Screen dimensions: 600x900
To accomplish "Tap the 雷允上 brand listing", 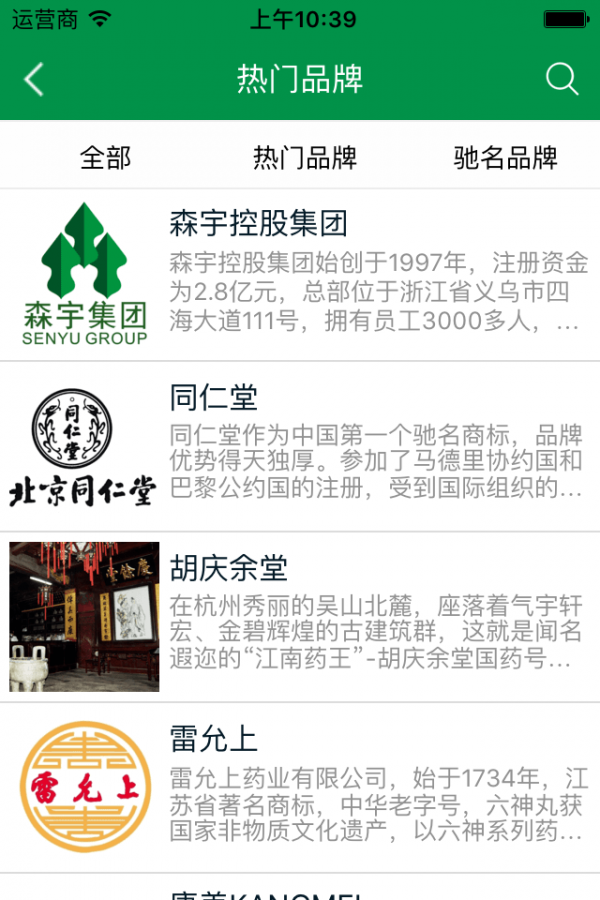I will [x=300, y=787].
